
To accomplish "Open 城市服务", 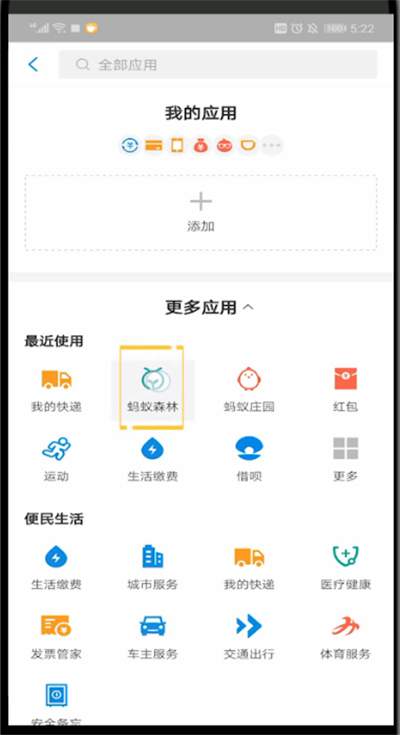I will coord(152,567).
